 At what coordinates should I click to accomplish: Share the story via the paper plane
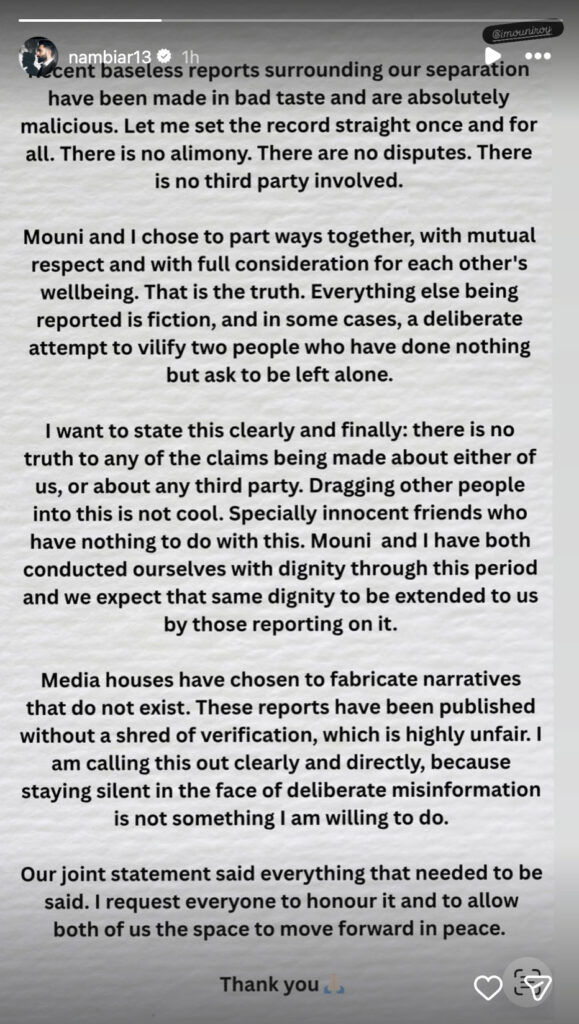[539, 986]
